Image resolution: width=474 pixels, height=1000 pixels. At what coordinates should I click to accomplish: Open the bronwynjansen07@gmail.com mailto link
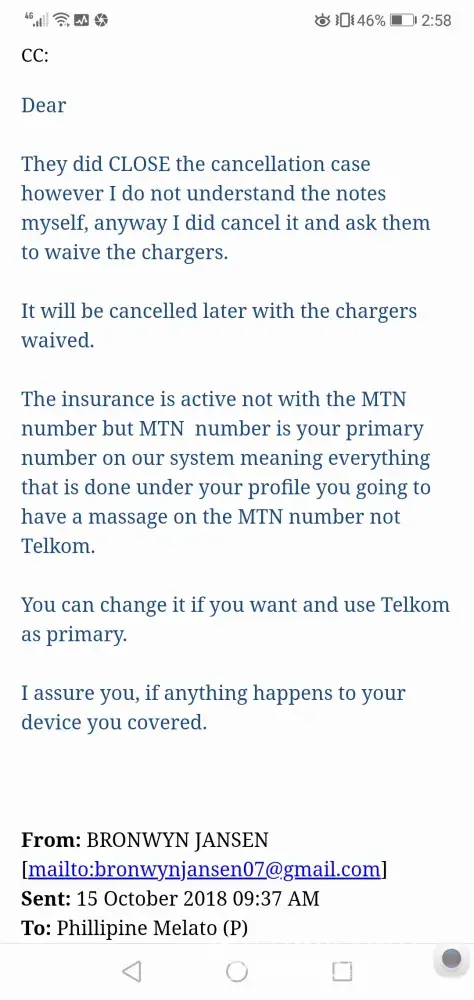click(204, 869)
